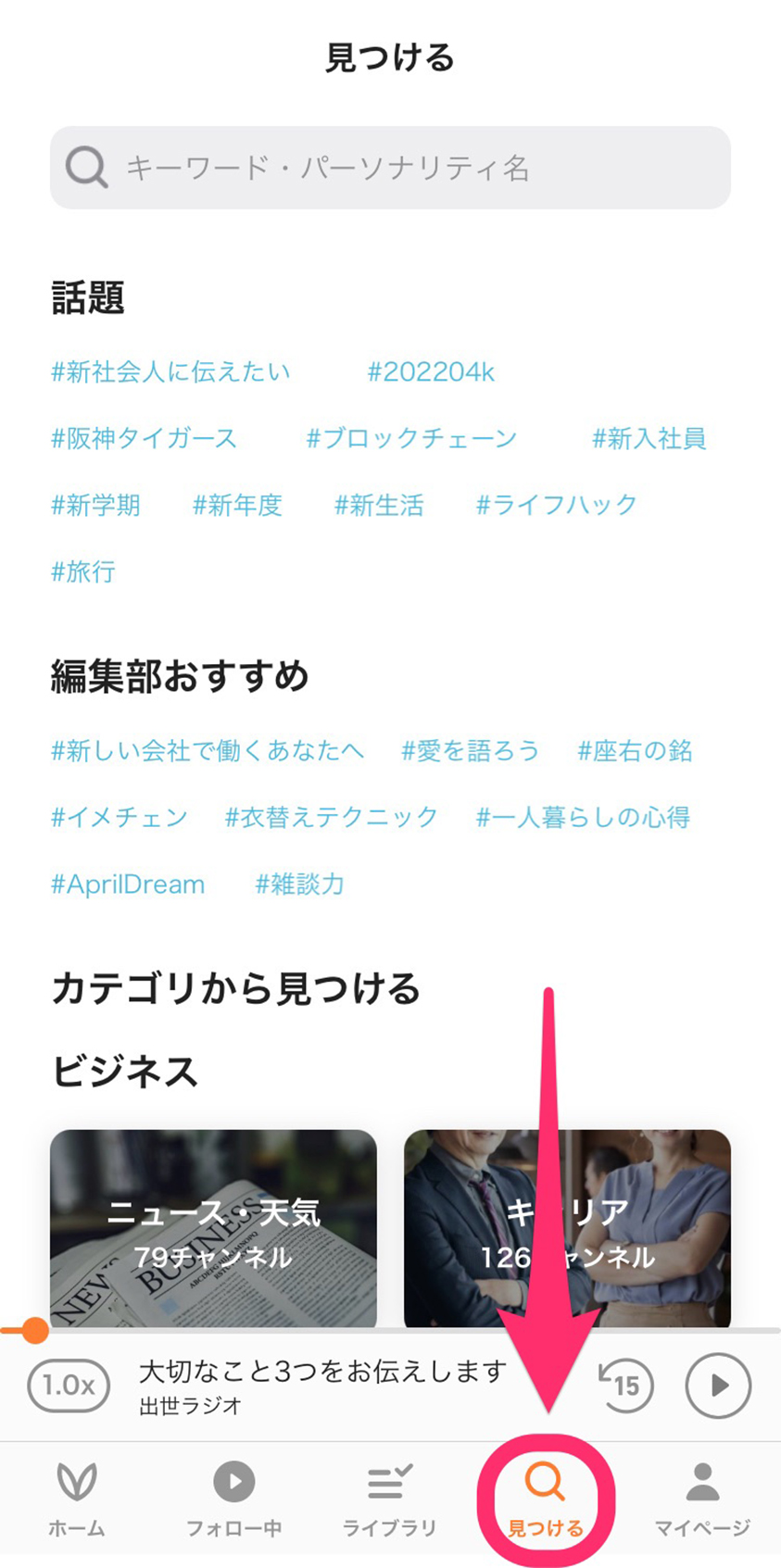Open #新しい会社で働くあなたへ recommendation

(x=207, y=750)
